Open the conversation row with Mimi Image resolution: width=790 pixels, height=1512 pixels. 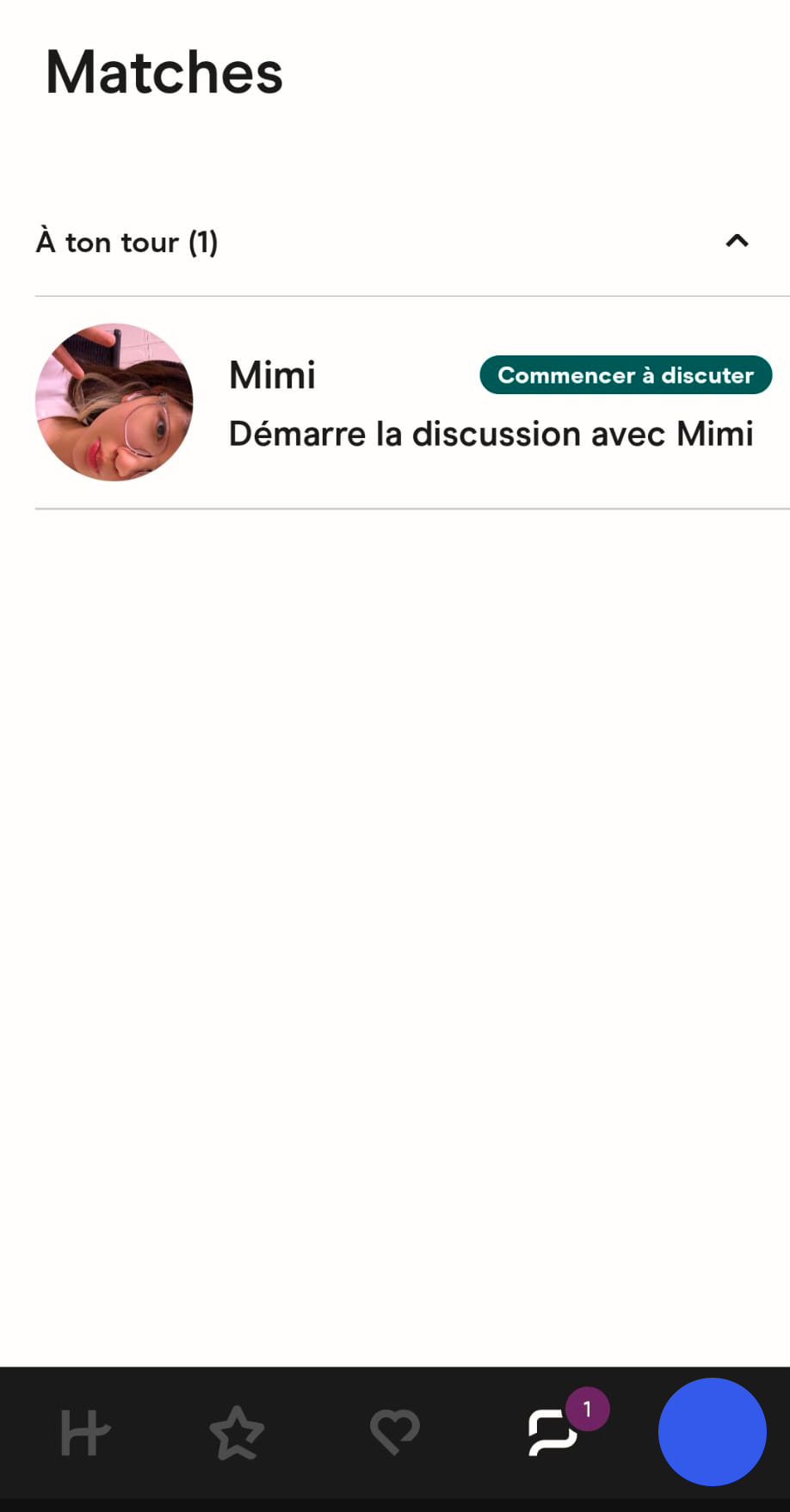click(491, 434)
